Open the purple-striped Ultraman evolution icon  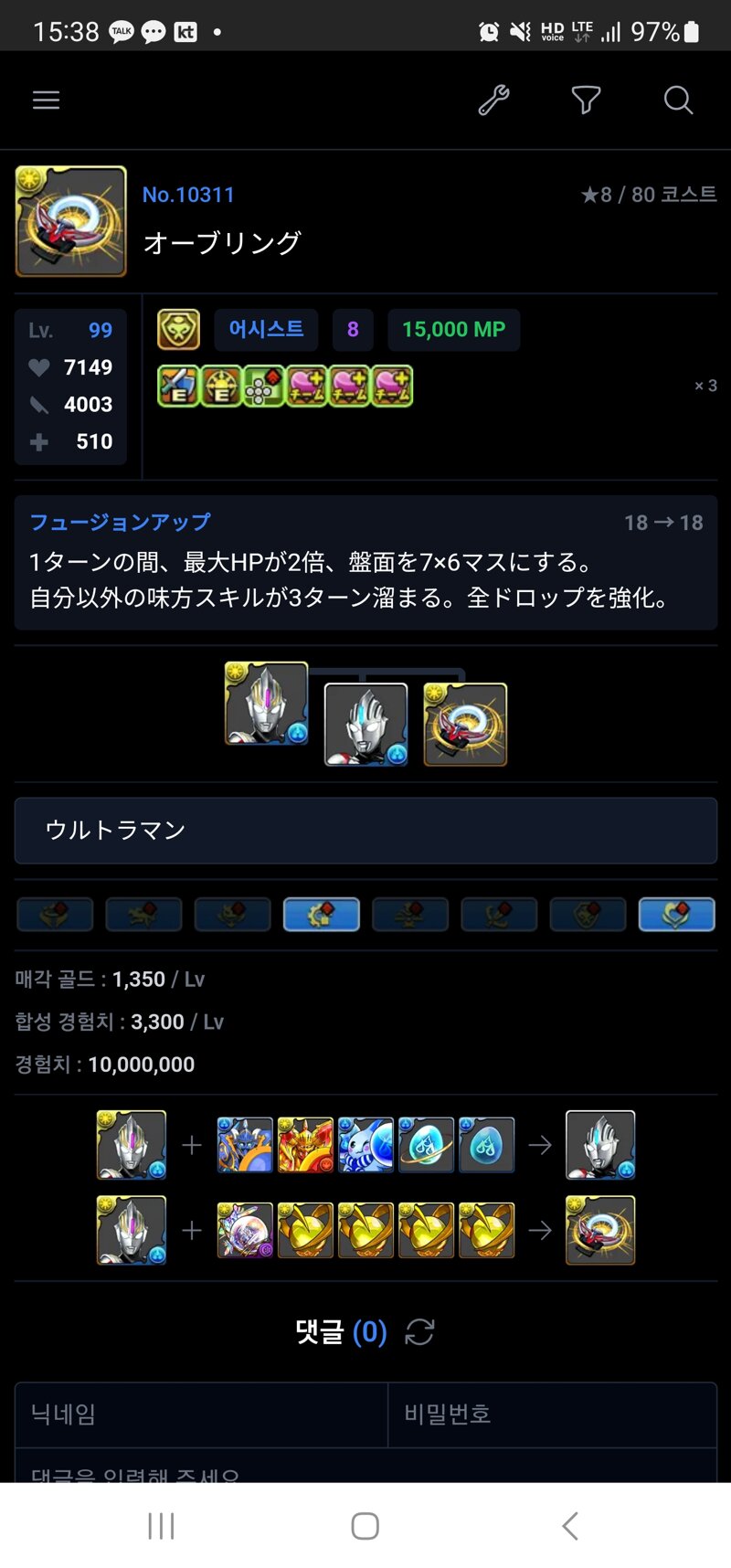[x=266, y=704]
